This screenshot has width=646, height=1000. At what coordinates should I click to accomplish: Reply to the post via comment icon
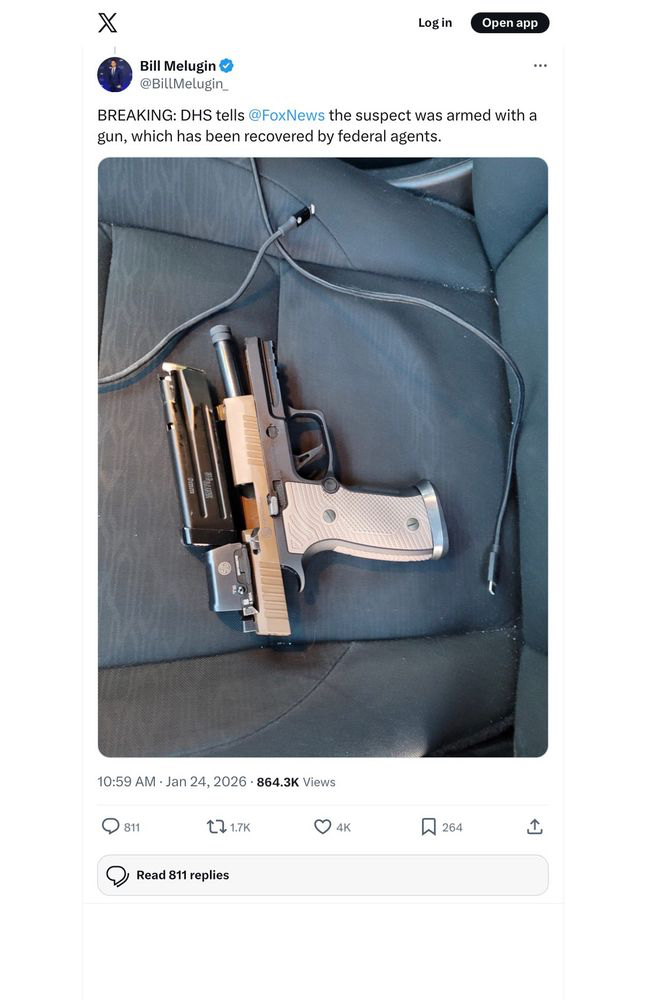coord(111,827)
